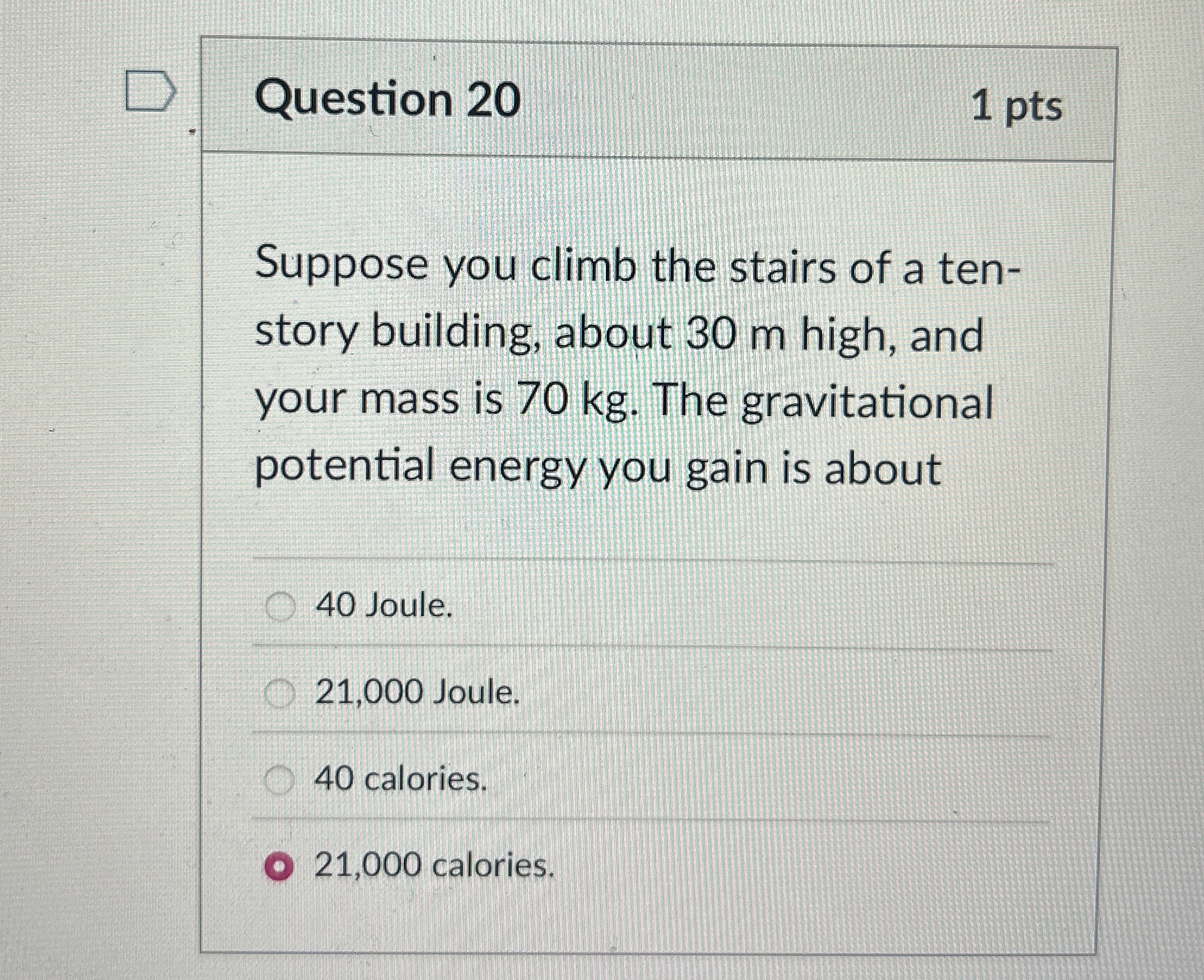Choose the 21,000 Joule option
The width and height of the screenshot is (1204, 980).
(279, 693)
